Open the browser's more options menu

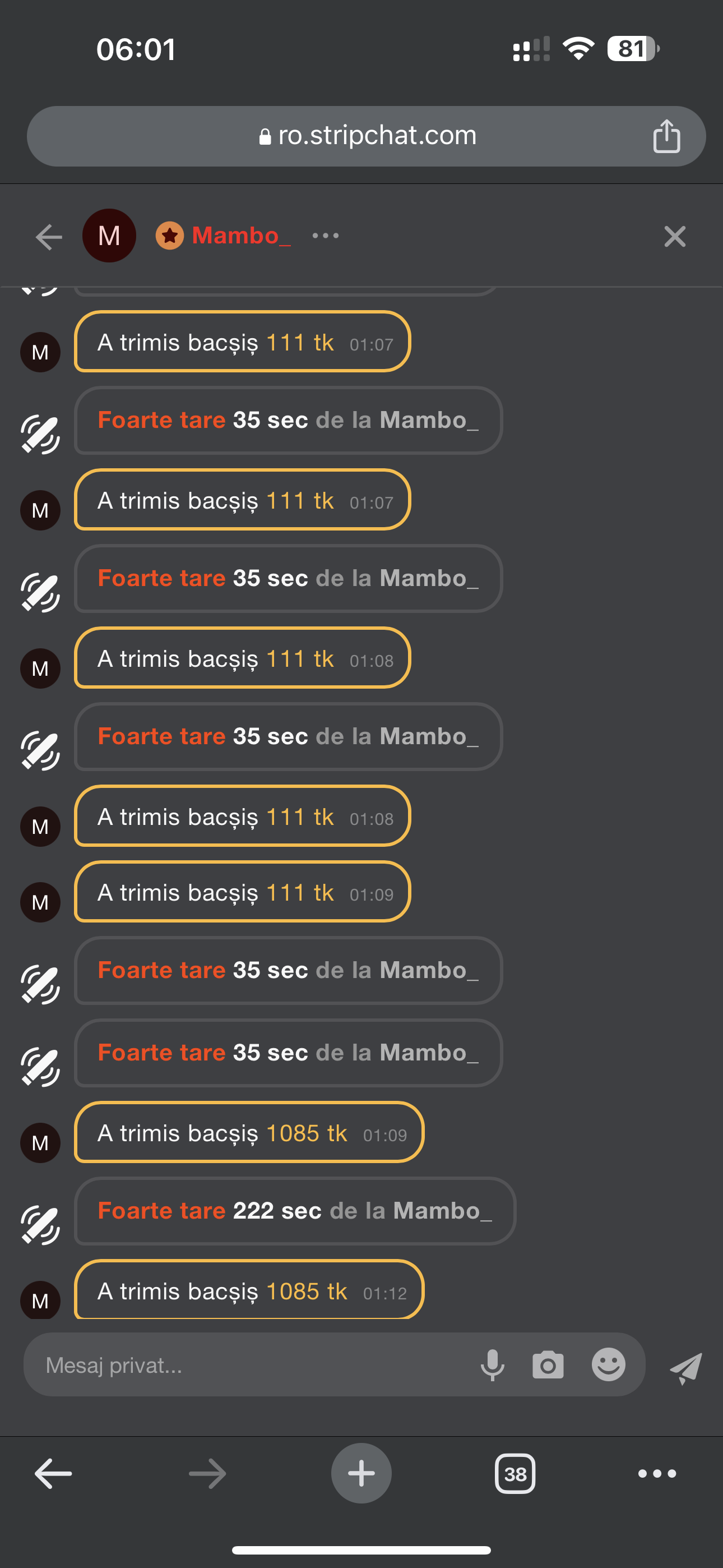tap(657, 1474)
